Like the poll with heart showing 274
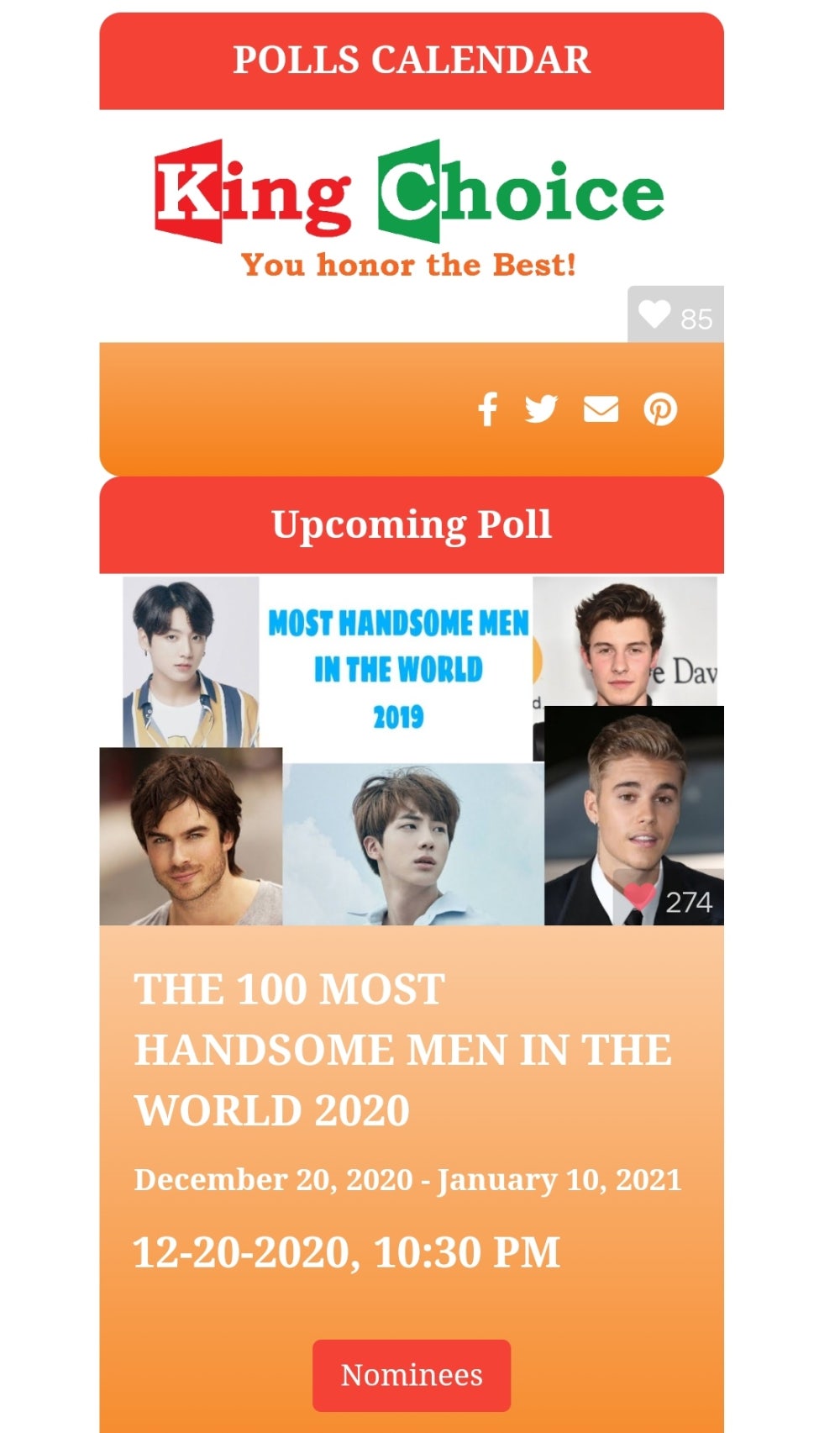The width and height of the screenshot is (840, 1433). tap(640, 898)
